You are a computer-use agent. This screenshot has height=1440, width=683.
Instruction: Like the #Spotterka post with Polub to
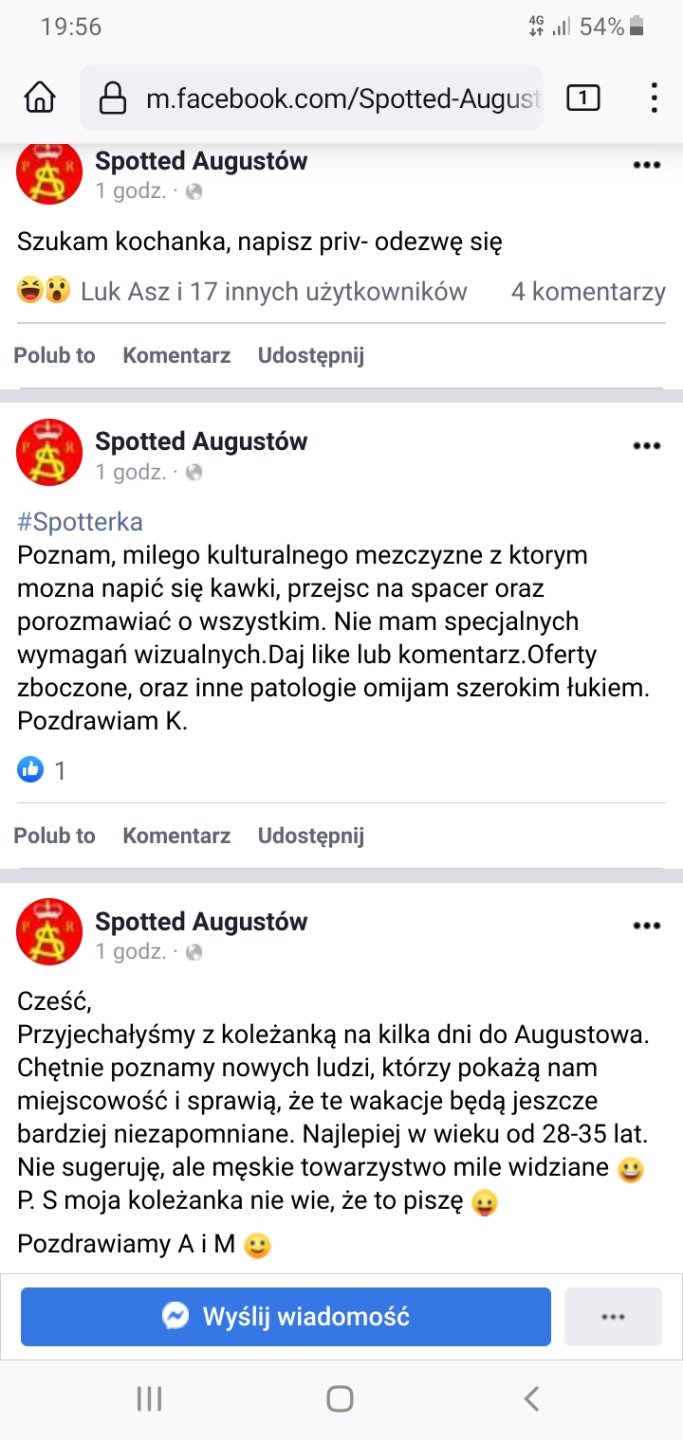coord(55,836)
